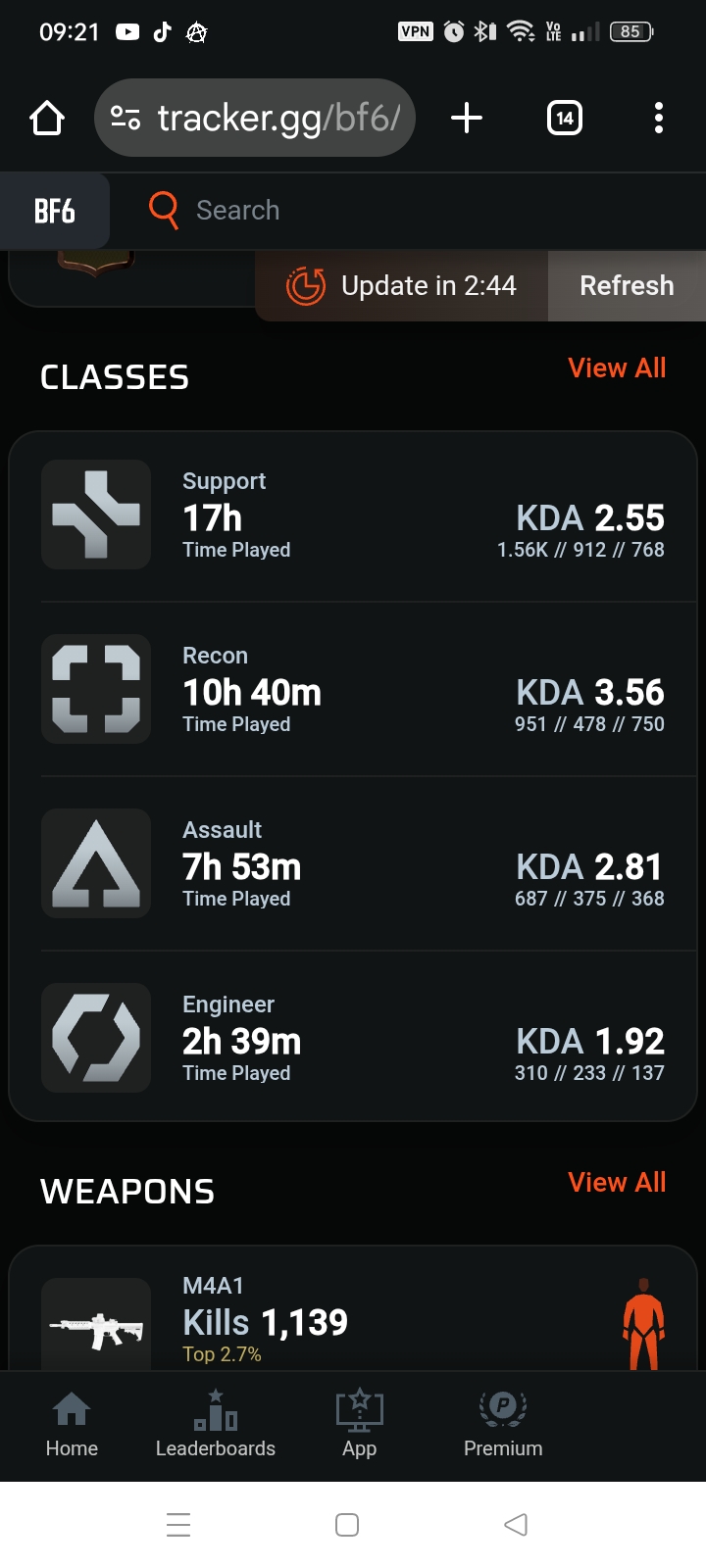Open the Assault class row
706x1568 pixels.
point(353,864)
